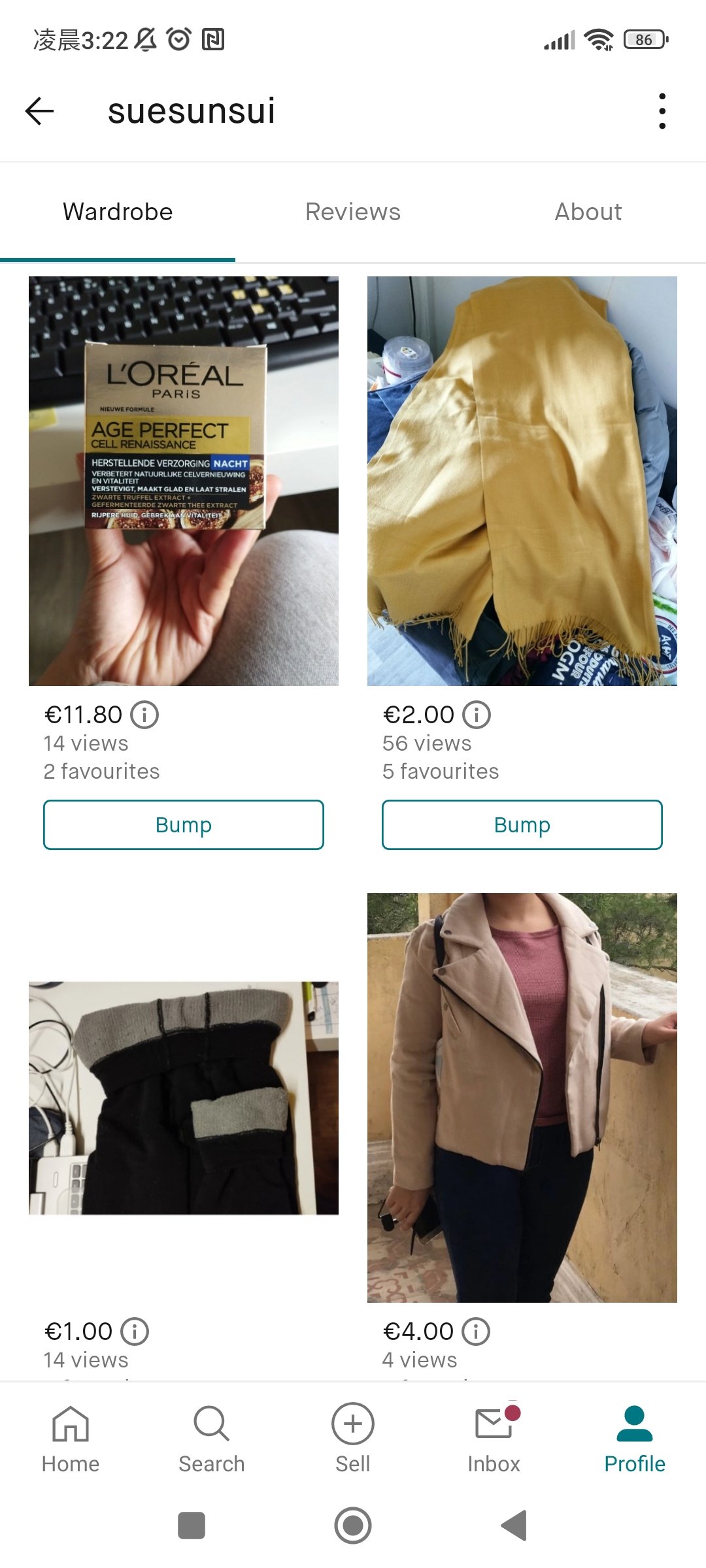
Task: Show price info for the €4.00 item
Action: pyautogui.click(x=476, y=1331)
